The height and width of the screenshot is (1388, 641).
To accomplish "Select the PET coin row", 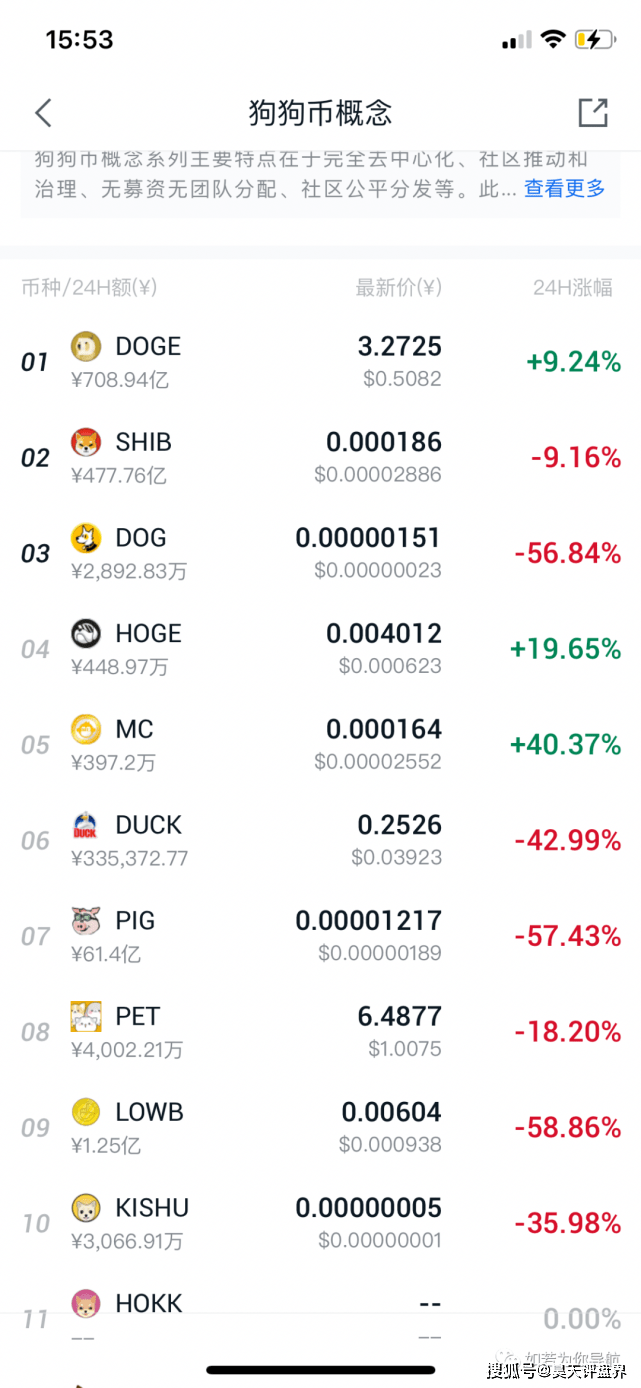I will [x=320, y=1032].
